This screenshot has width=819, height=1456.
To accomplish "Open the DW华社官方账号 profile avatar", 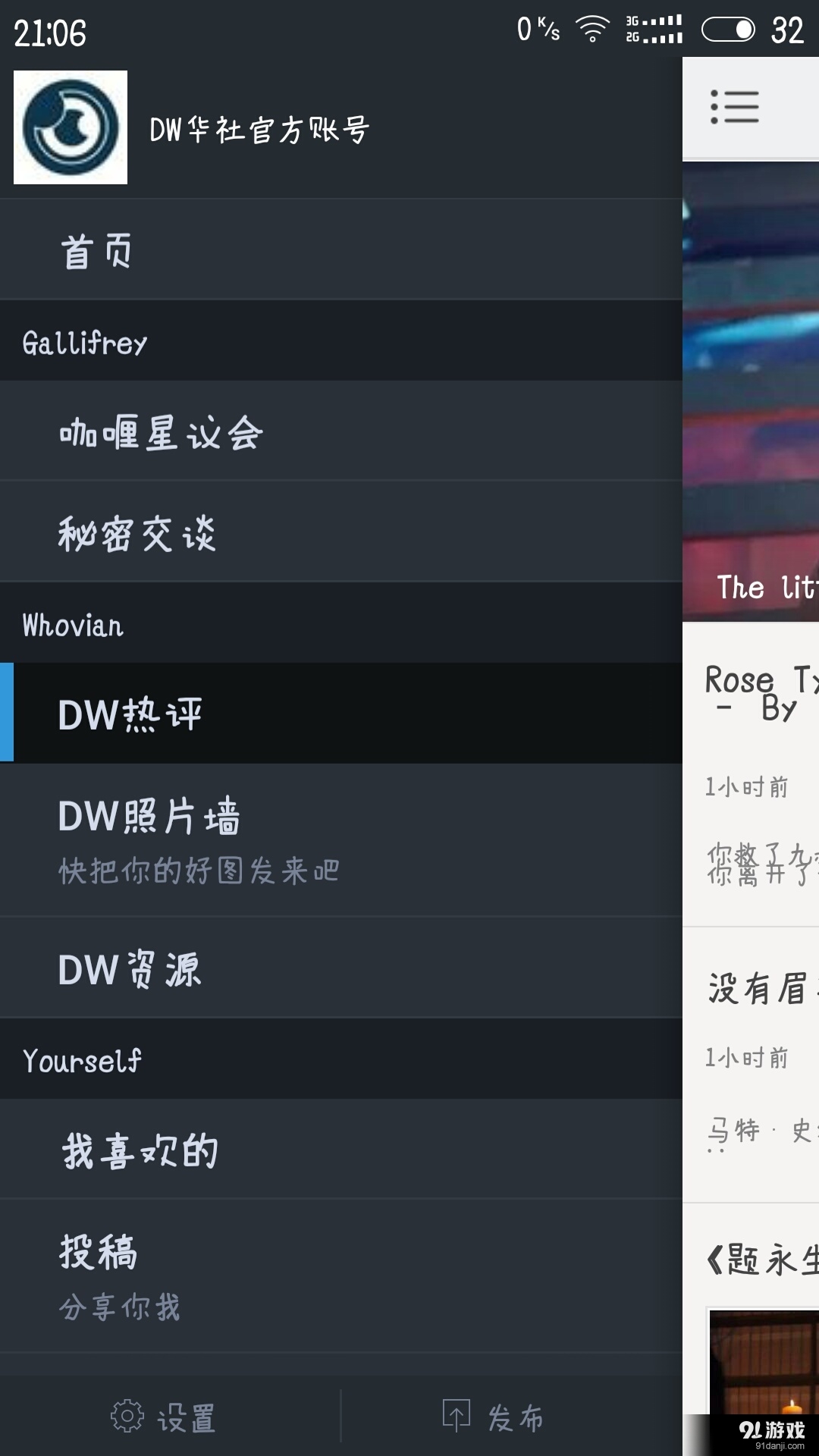I will (x=71, y=127).
